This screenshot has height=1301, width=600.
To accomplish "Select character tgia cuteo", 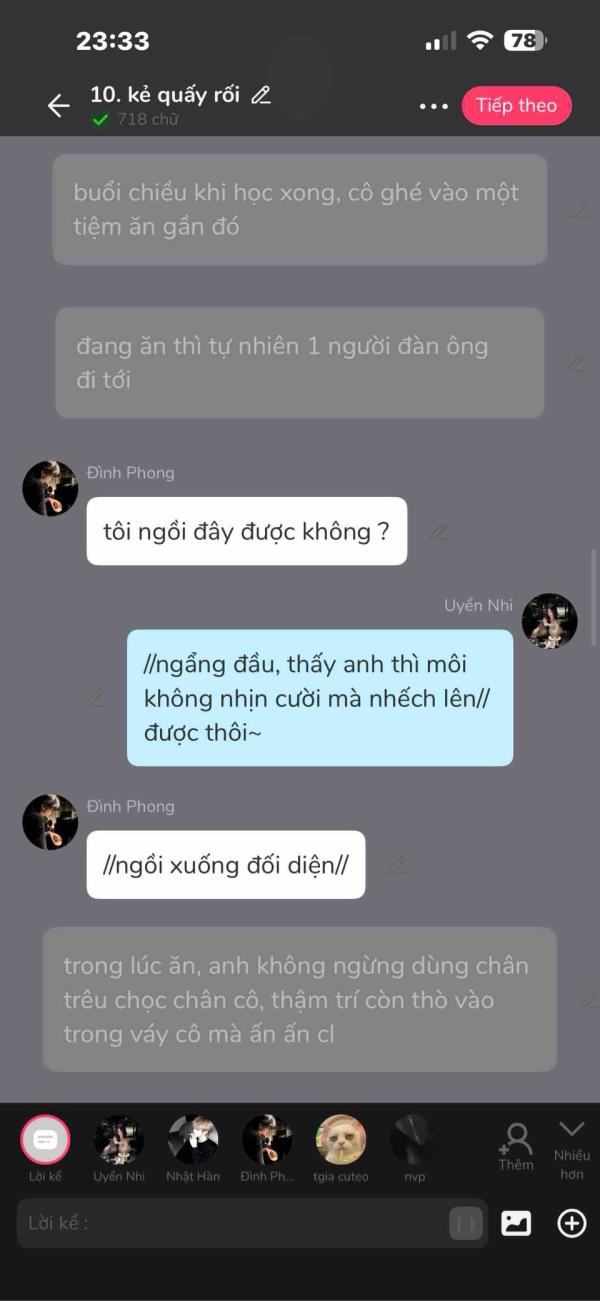I will coord(341,1149).
